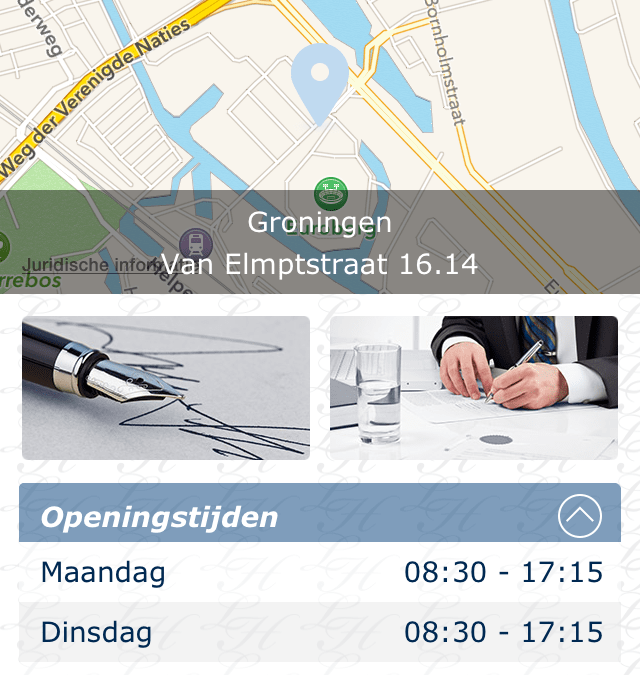Tap the Groningen Van Elmptstraat address banner
The height and width of the screenshot is (675, 640).
pyautogui.click(x=320, y=242)
